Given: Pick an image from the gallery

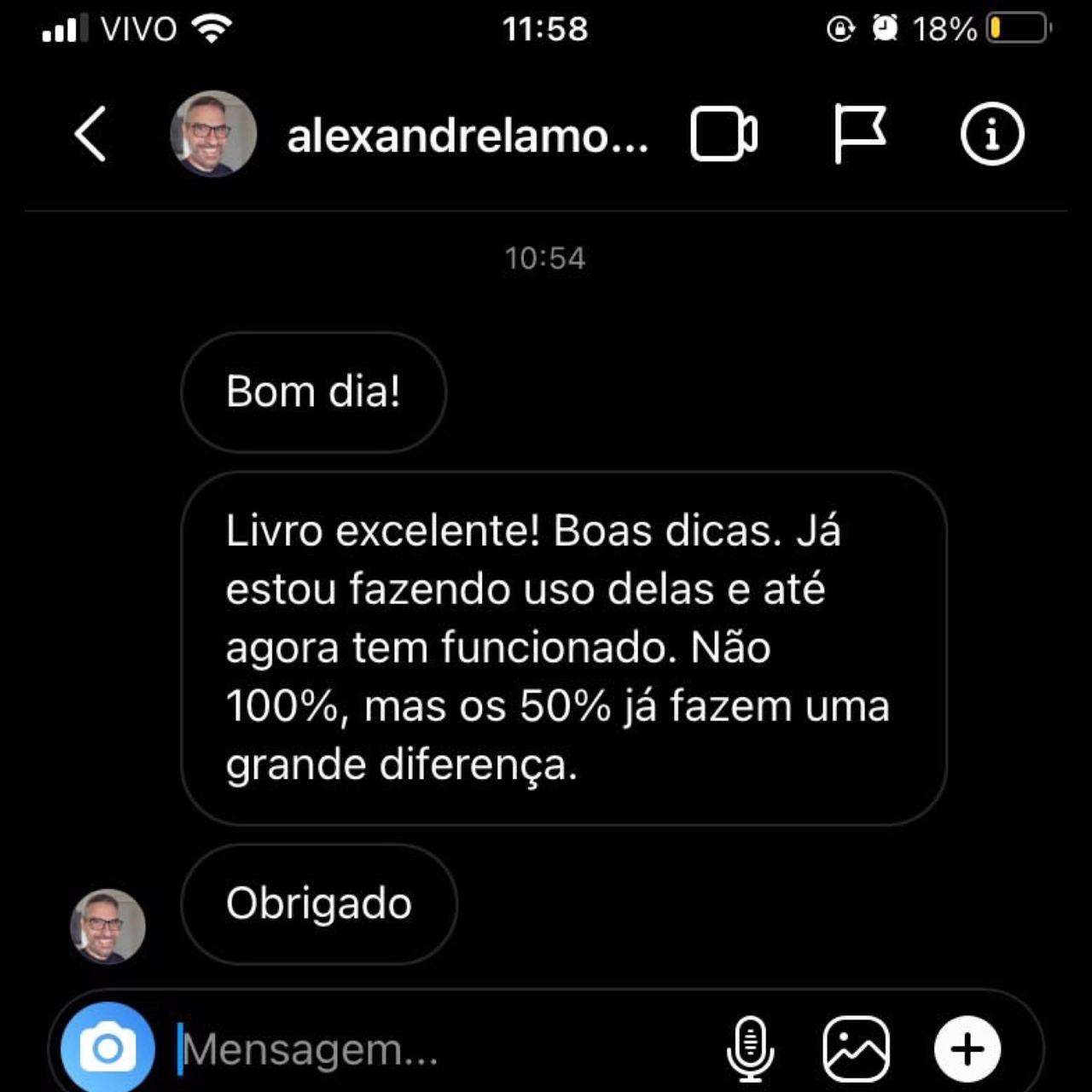Looking at the screenshot, I should tap(856, 1048).
